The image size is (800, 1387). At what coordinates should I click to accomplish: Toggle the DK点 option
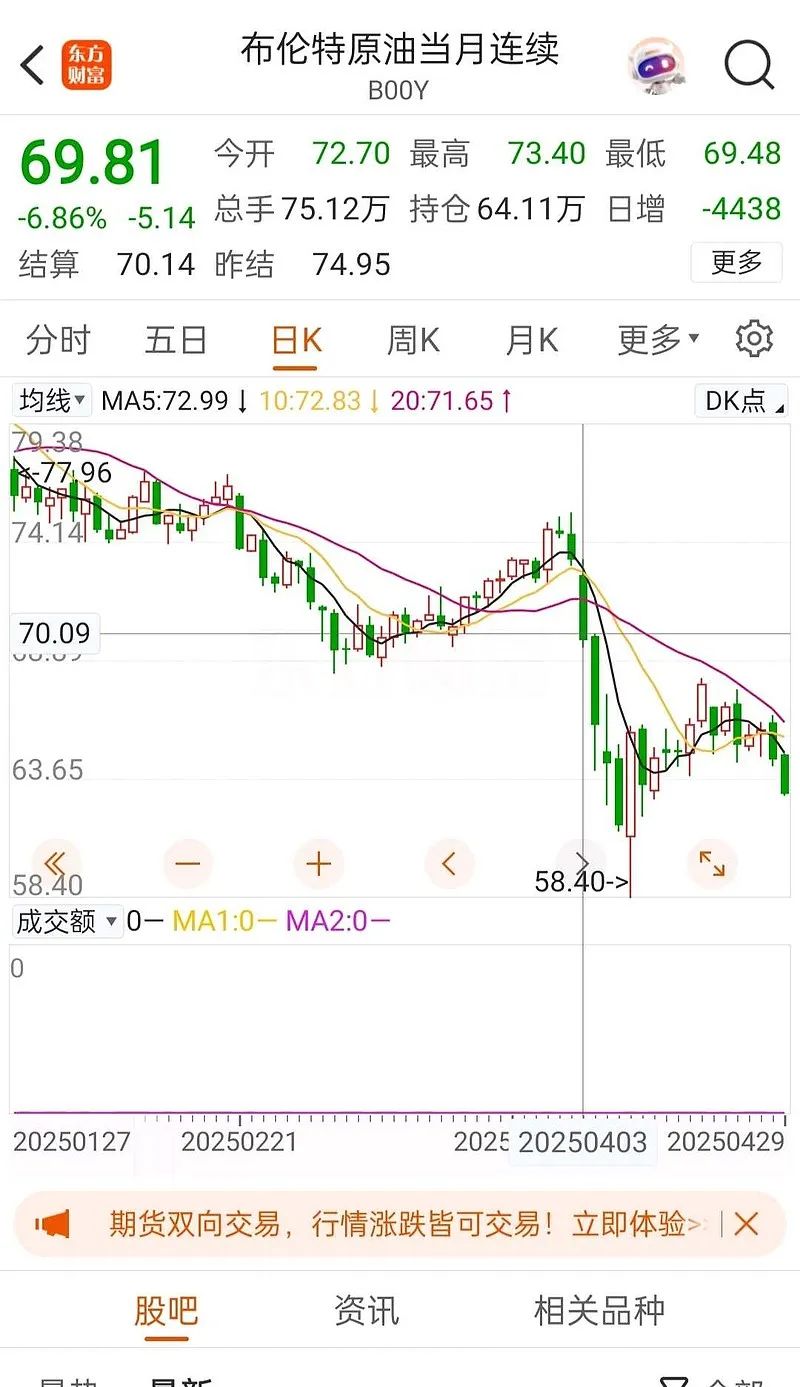[x=741, y=401]
